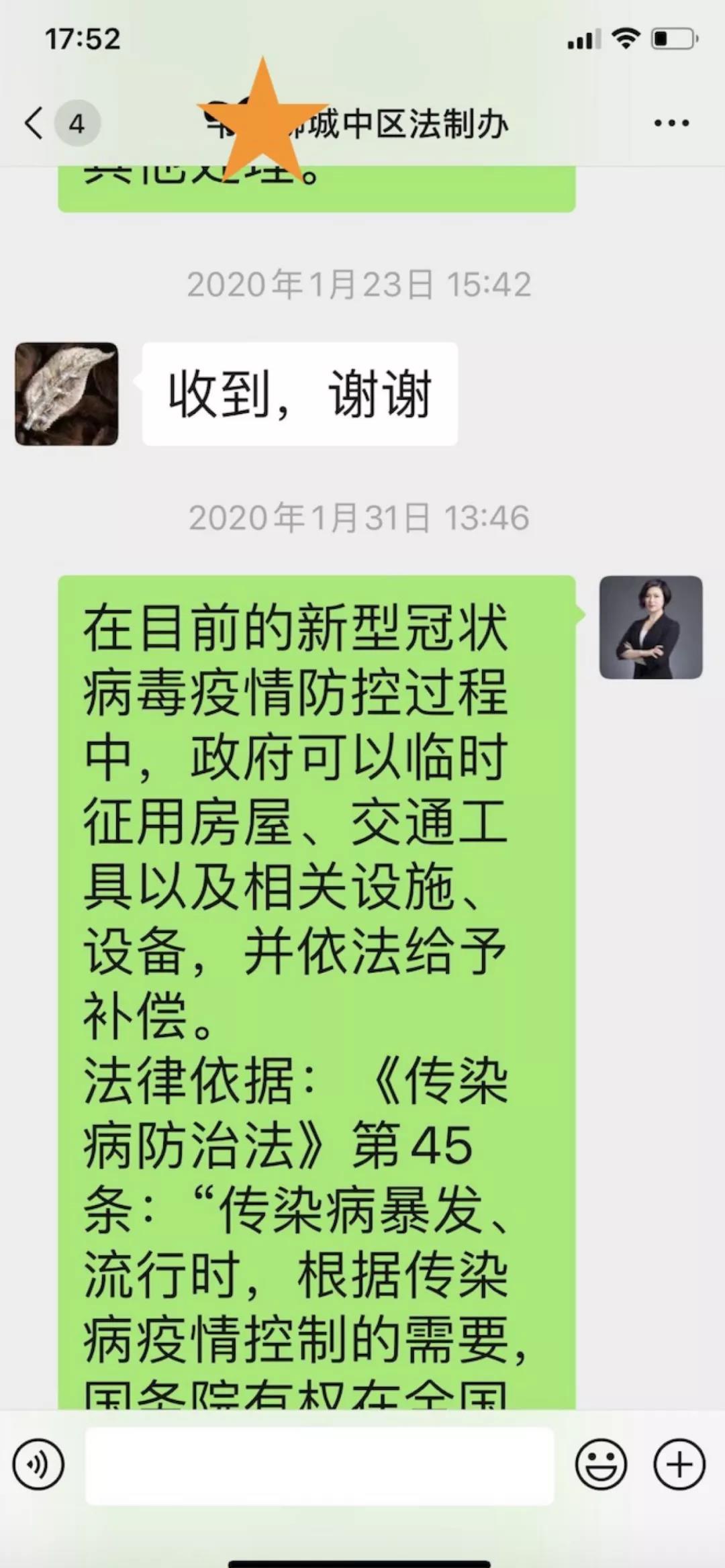
Task: Go back to the chat list
Action: click(x=35, y=123)
